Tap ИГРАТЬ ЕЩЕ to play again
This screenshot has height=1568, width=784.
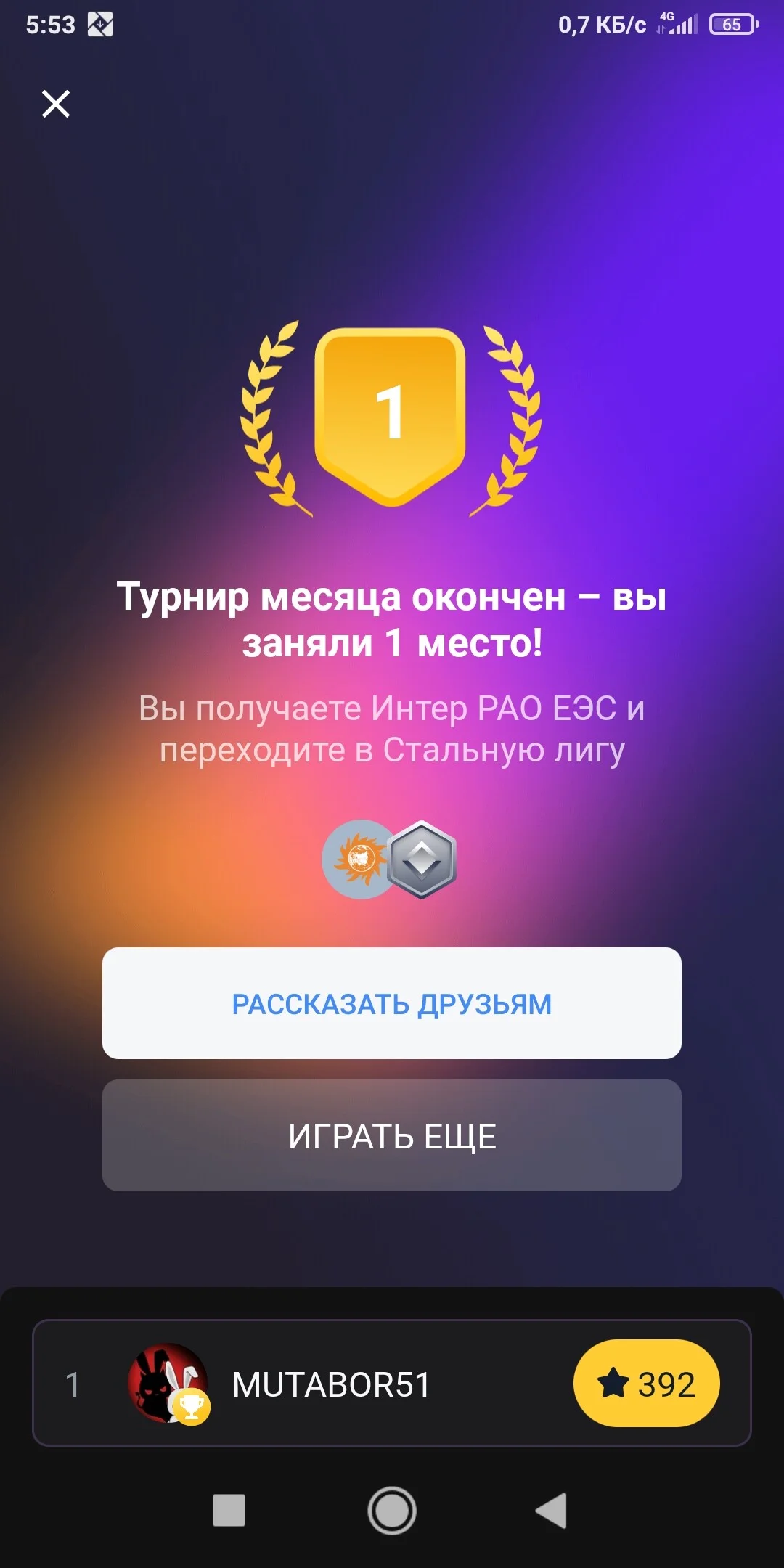pyautogui.click(x=392, y=1135)
